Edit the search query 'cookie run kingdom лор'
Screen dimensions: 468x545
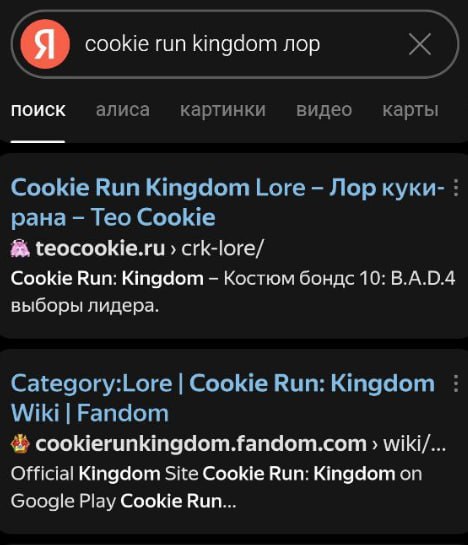tap(202, 44)
